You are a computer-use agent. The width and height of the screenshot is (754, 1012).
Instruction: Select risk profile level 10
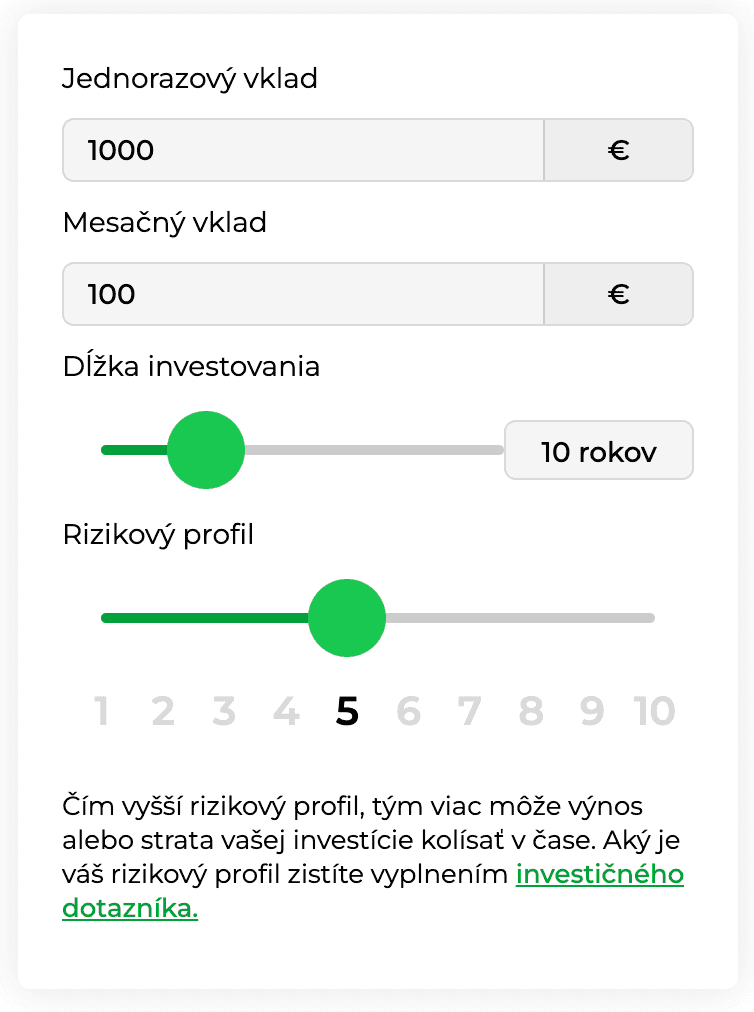654,712
